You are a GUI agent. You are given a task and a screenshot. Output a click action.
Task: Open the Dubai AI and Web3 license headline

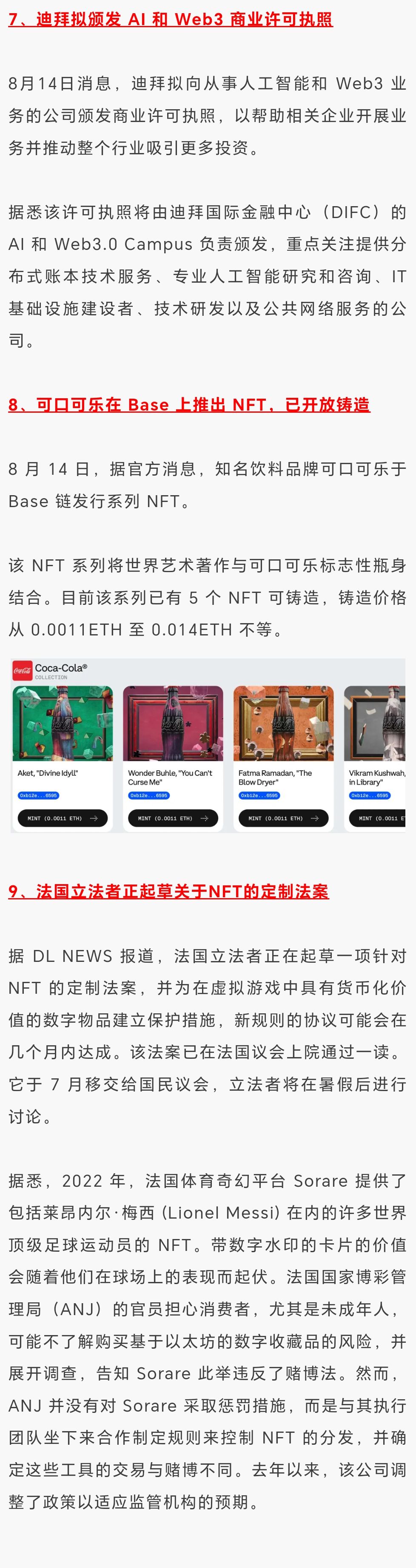171,20
